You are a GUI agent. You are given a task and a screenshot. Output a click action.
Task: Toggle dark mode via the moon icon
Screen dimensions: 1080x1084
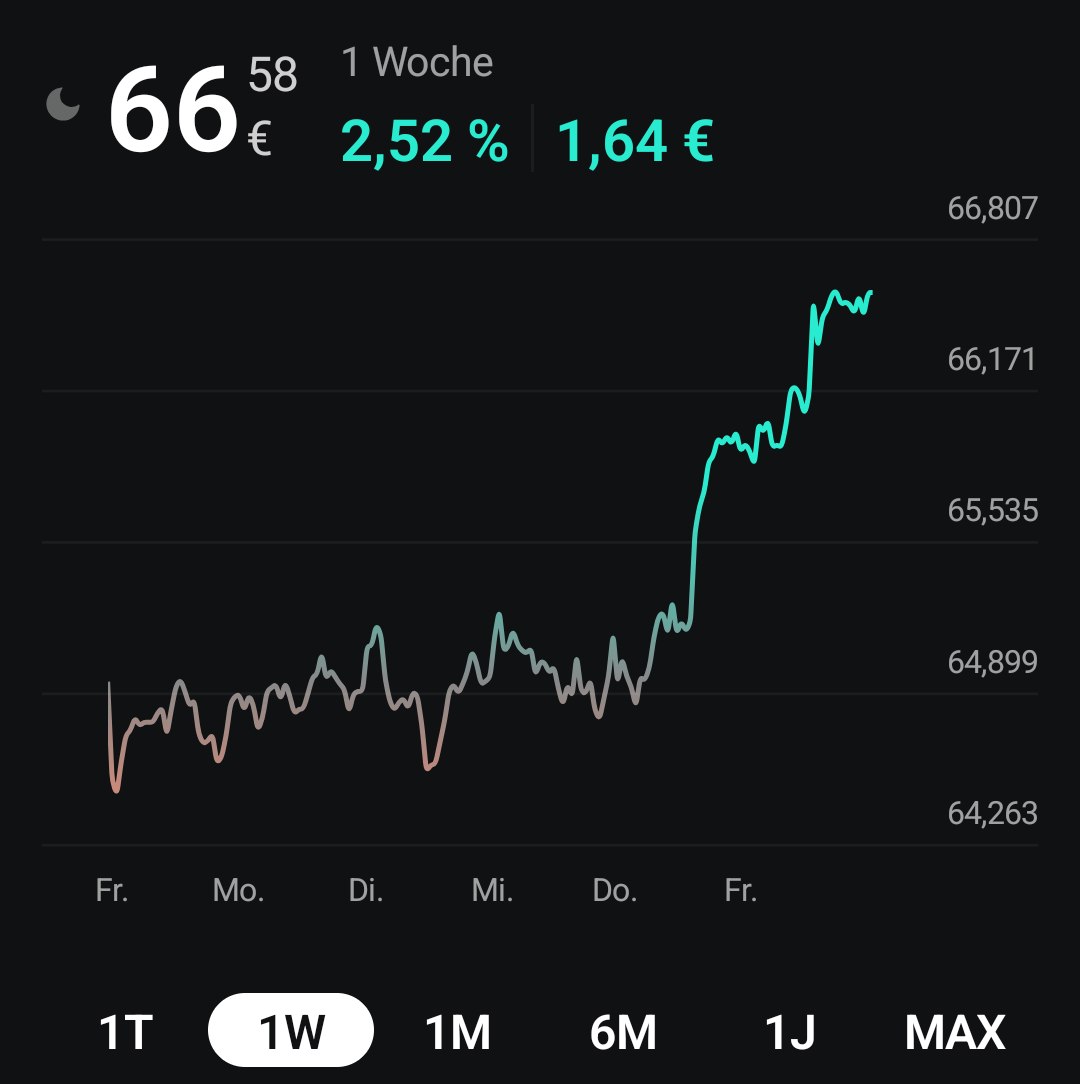tap(63, 102)
